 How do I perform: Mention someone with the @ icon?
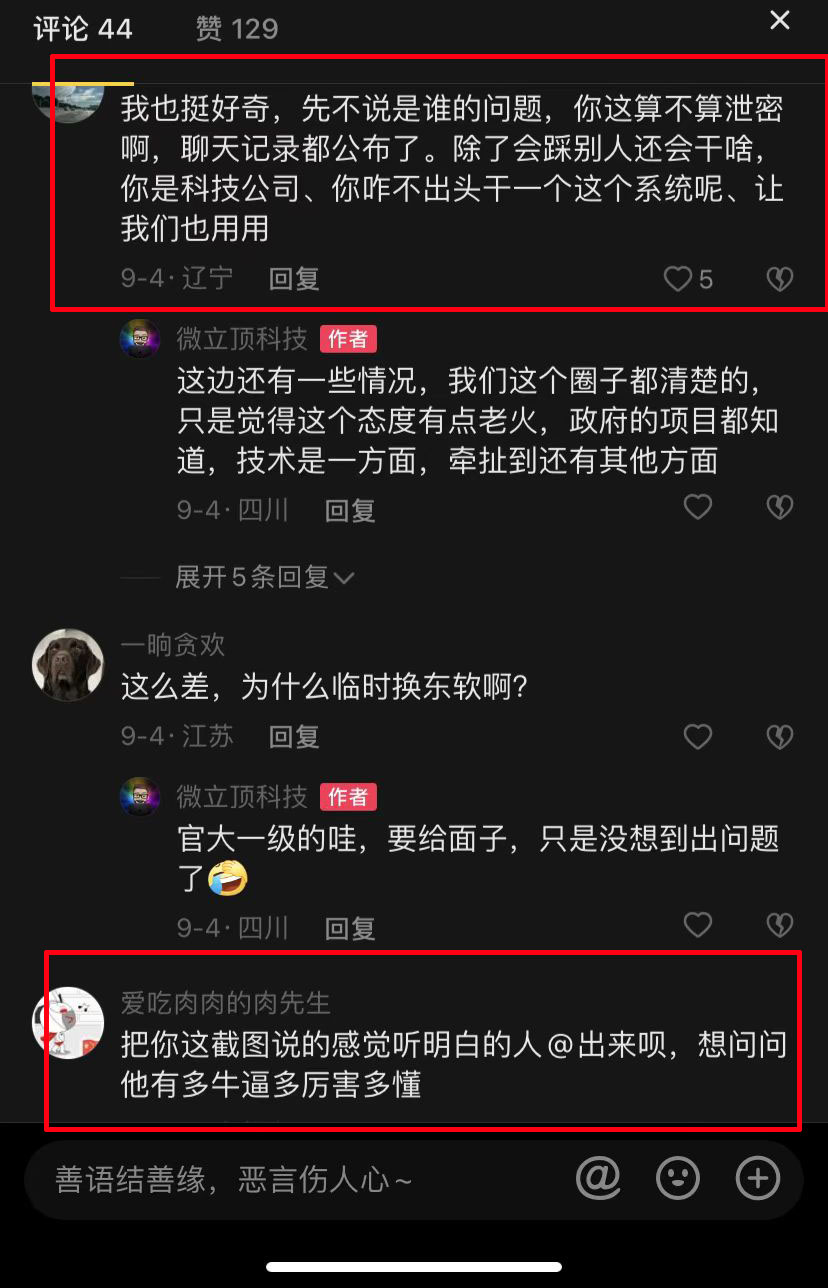pyautogui.click(x=599, y=1179)
